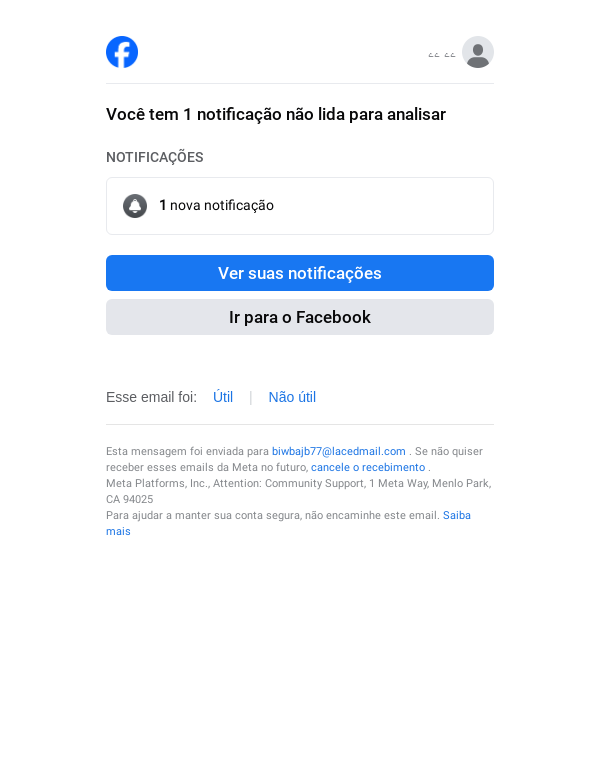Select Ir para o Facebook
Image resolution: width=600 pixels, height=768 pixels.
(299, 317)
